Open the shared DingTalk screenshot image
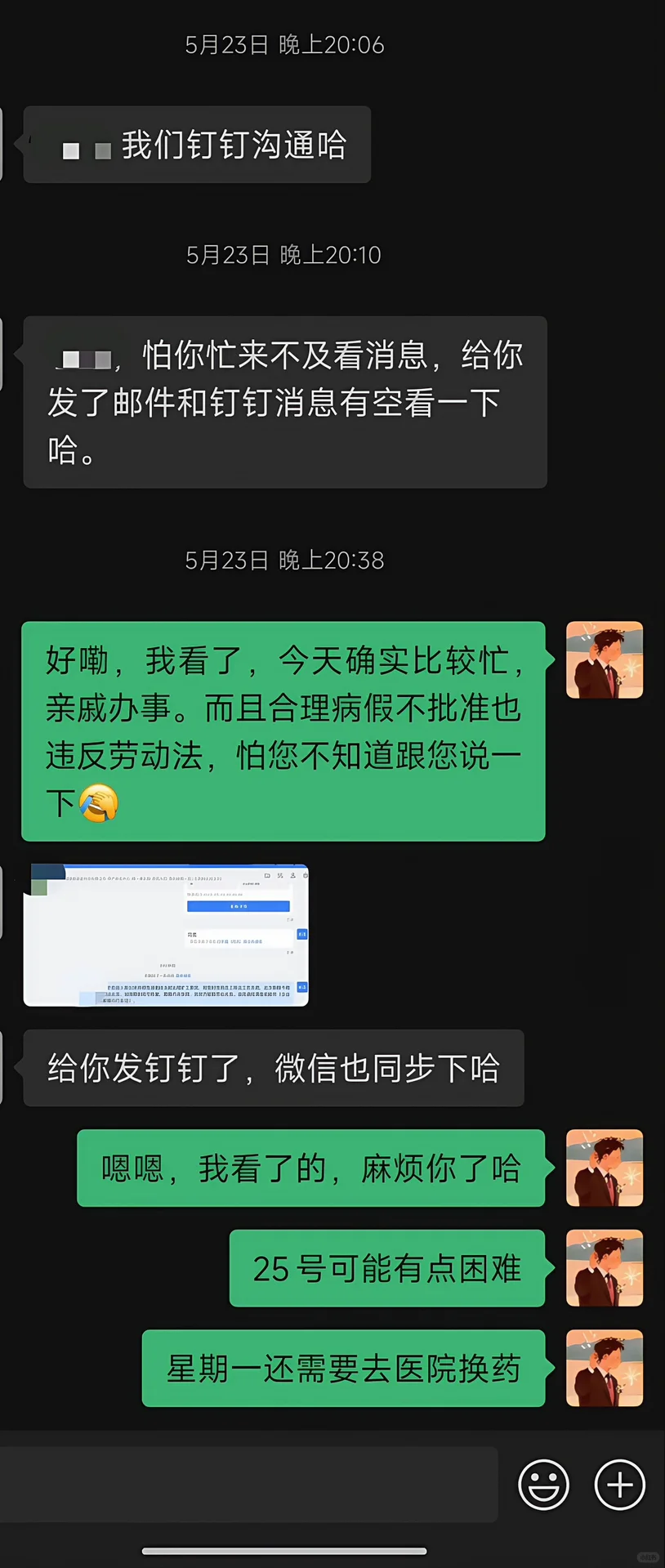This screenshot has width=665, height=1568. (166, 936)
